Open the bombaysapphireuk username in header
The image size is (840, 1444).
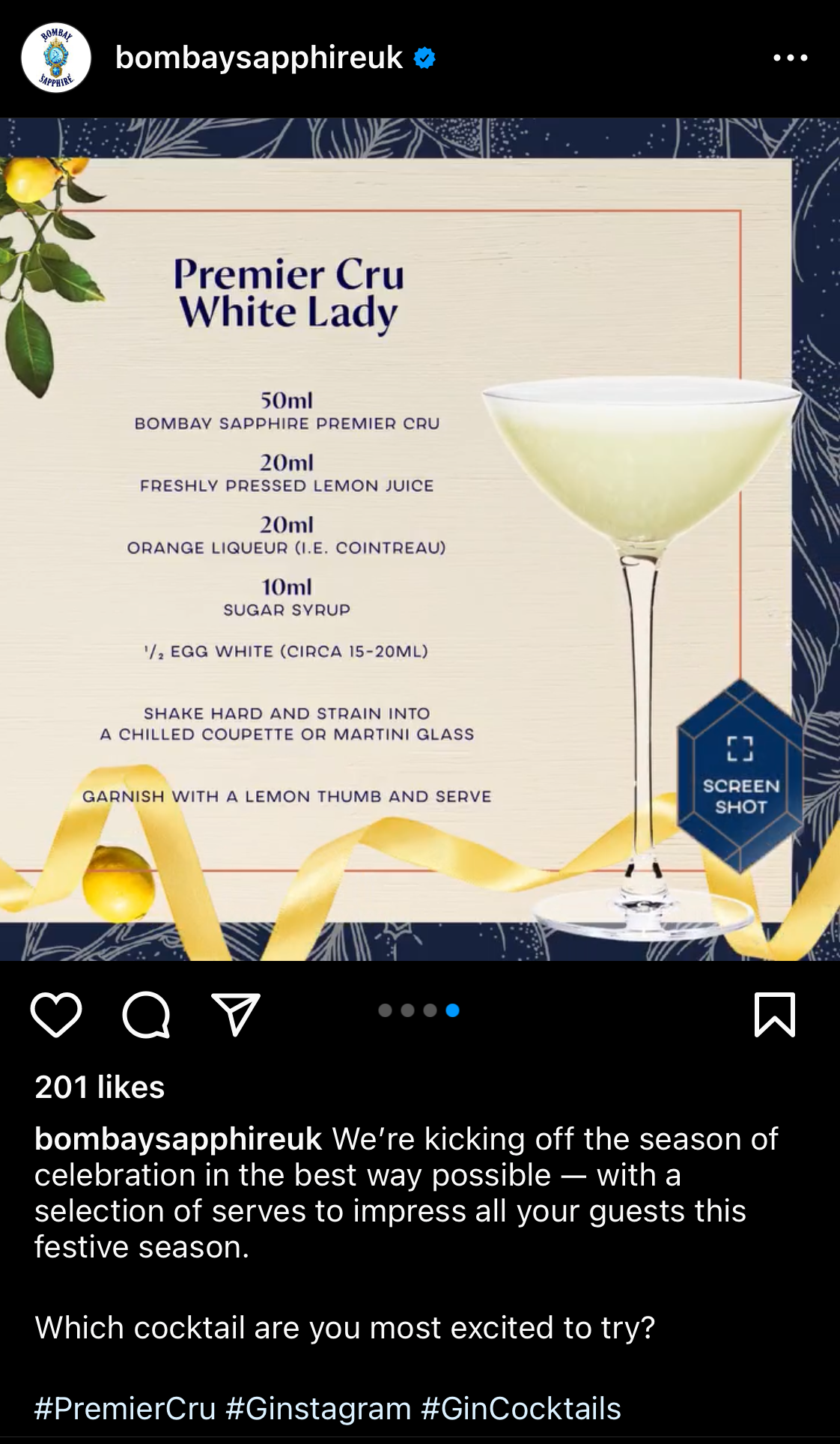pyautogui.click(x=259, y=58)
